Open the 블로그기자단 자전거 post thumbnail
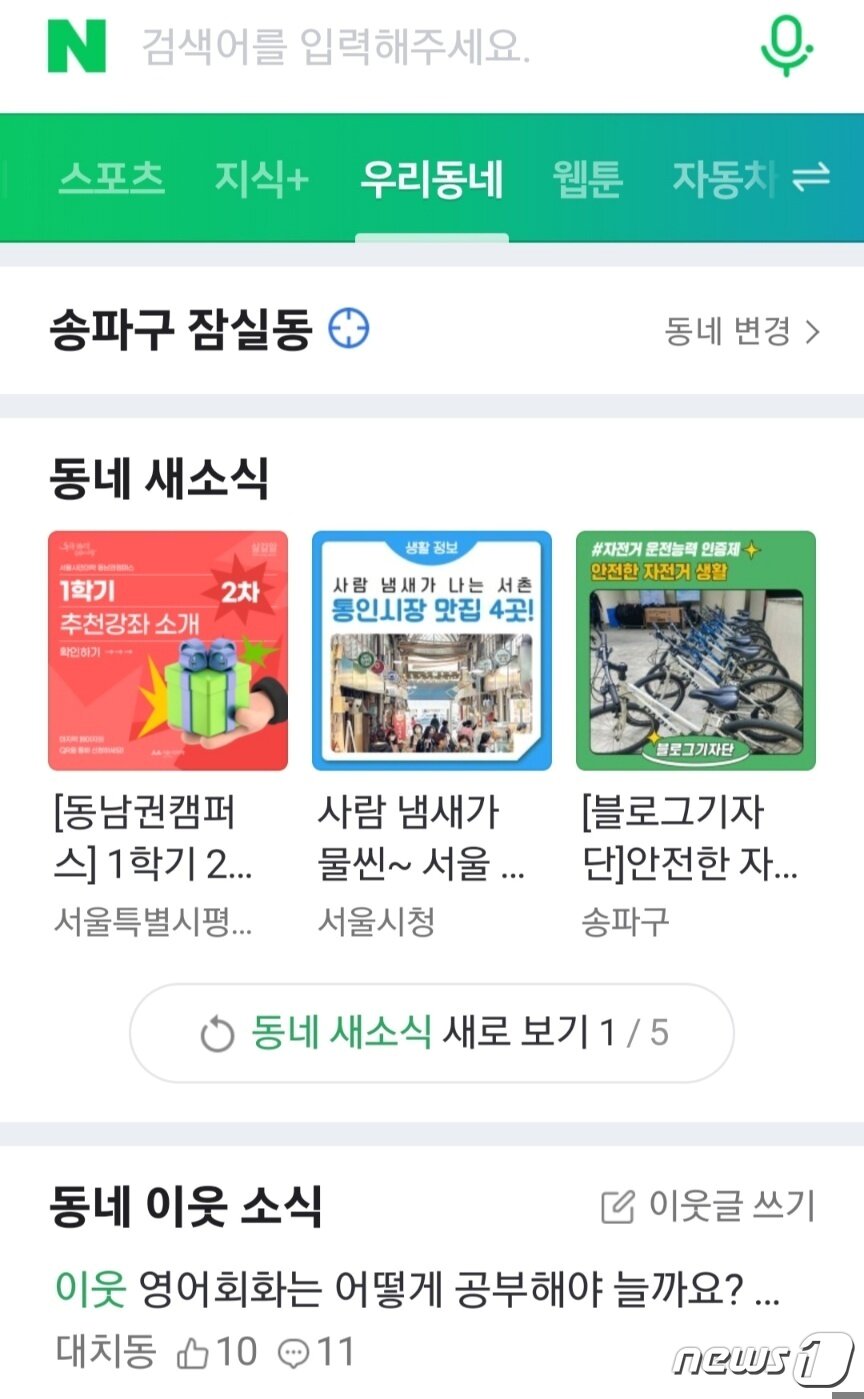864x1399 pixels. point(695,649)
